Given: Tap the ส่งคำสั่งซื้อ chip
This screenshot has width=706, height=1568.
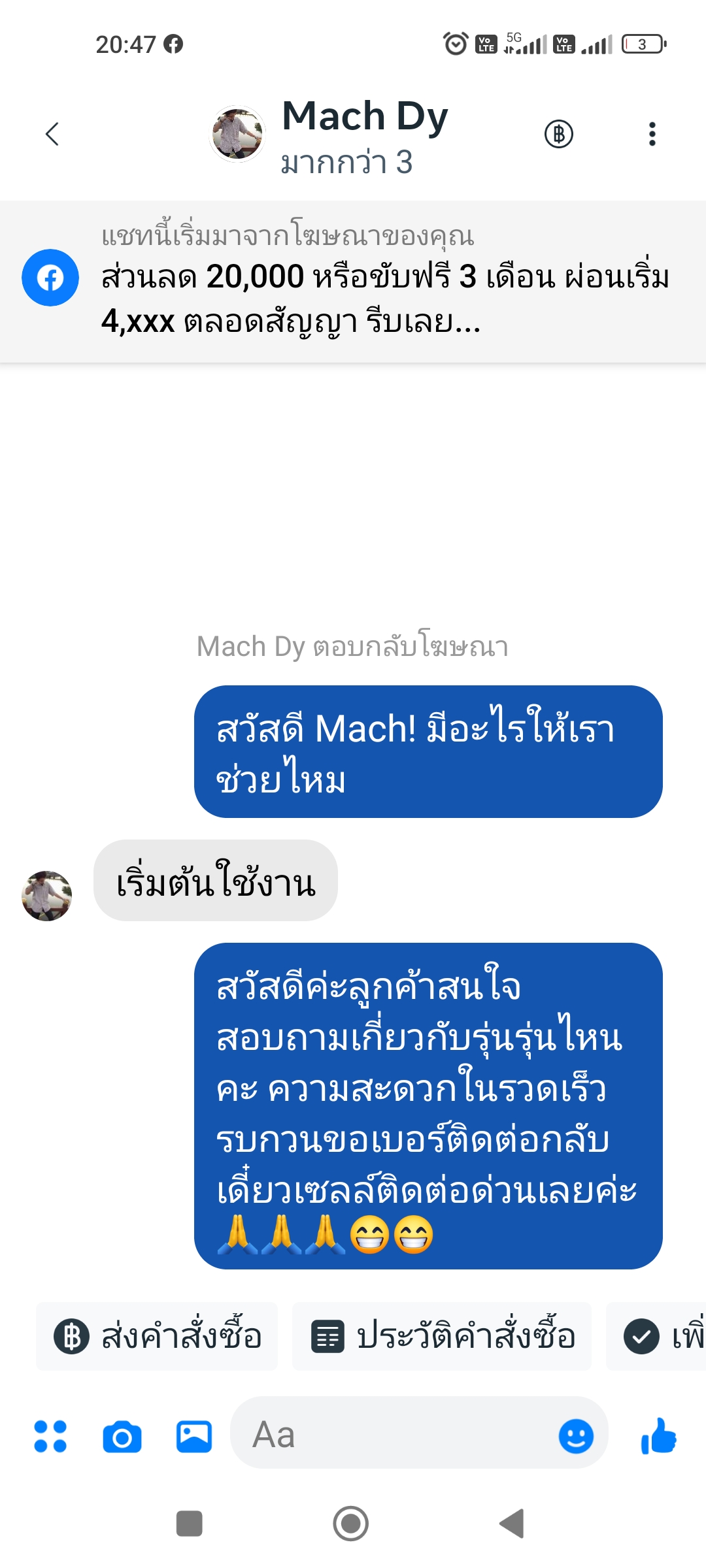Looking at the screenshot, I should [158, 1336].
